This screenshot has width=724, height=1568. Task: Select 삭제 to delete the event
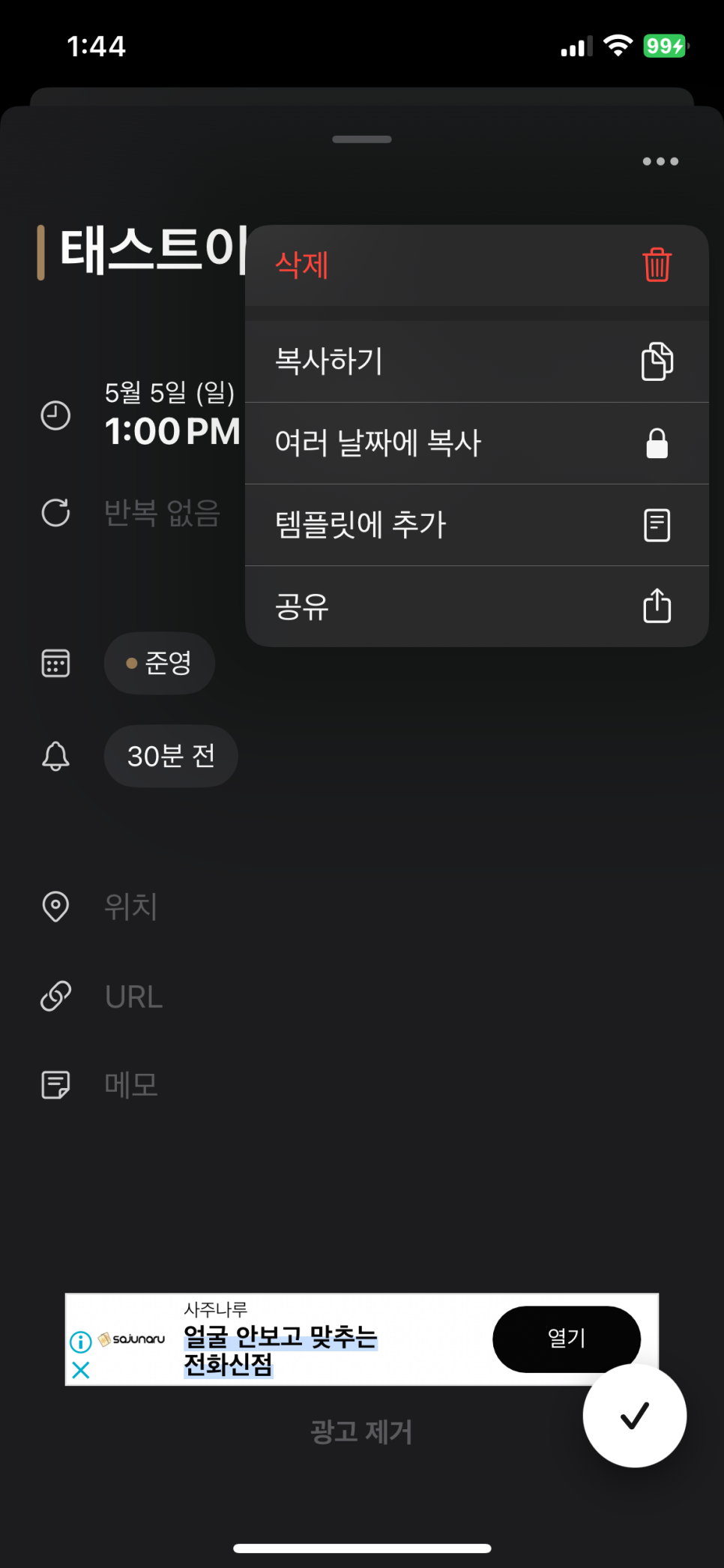(x=477, y=265)
